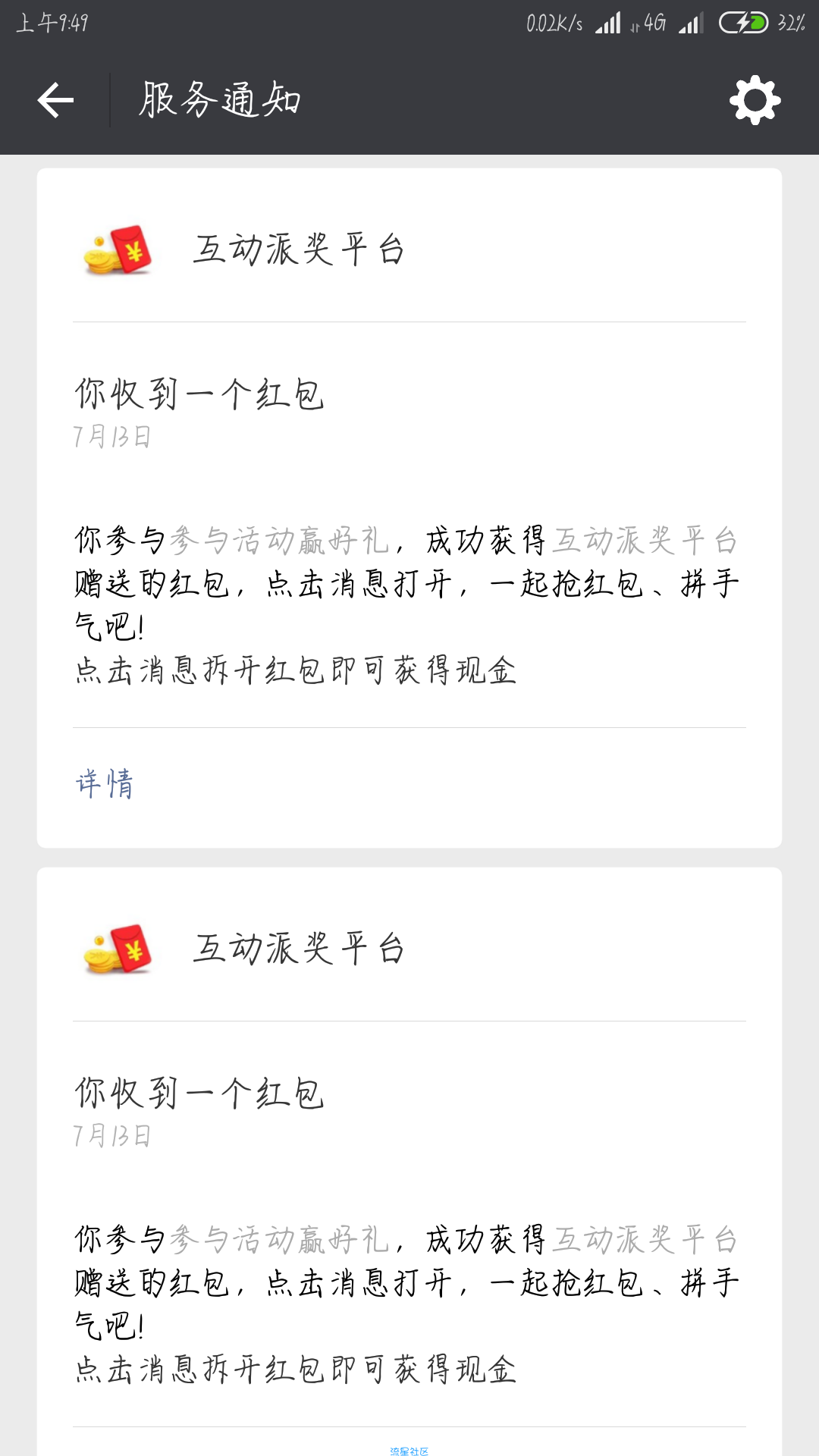Go back from 服务通知
The width and height of the screenshot is (819, 1456).
(55, 100)
